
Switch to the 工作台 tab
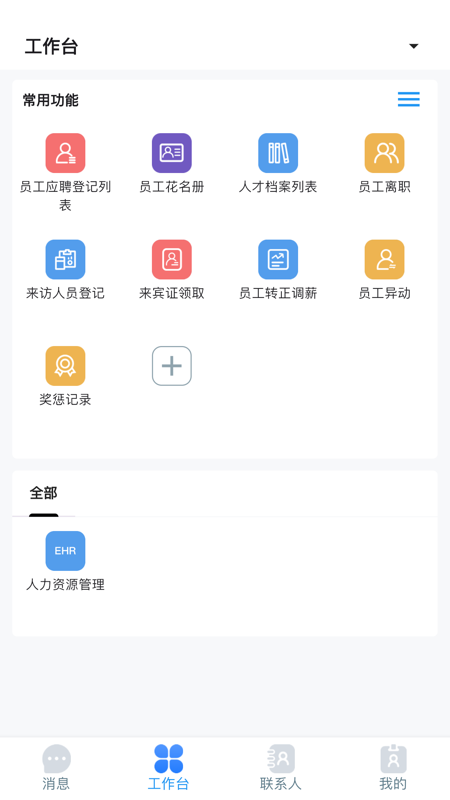168,767
